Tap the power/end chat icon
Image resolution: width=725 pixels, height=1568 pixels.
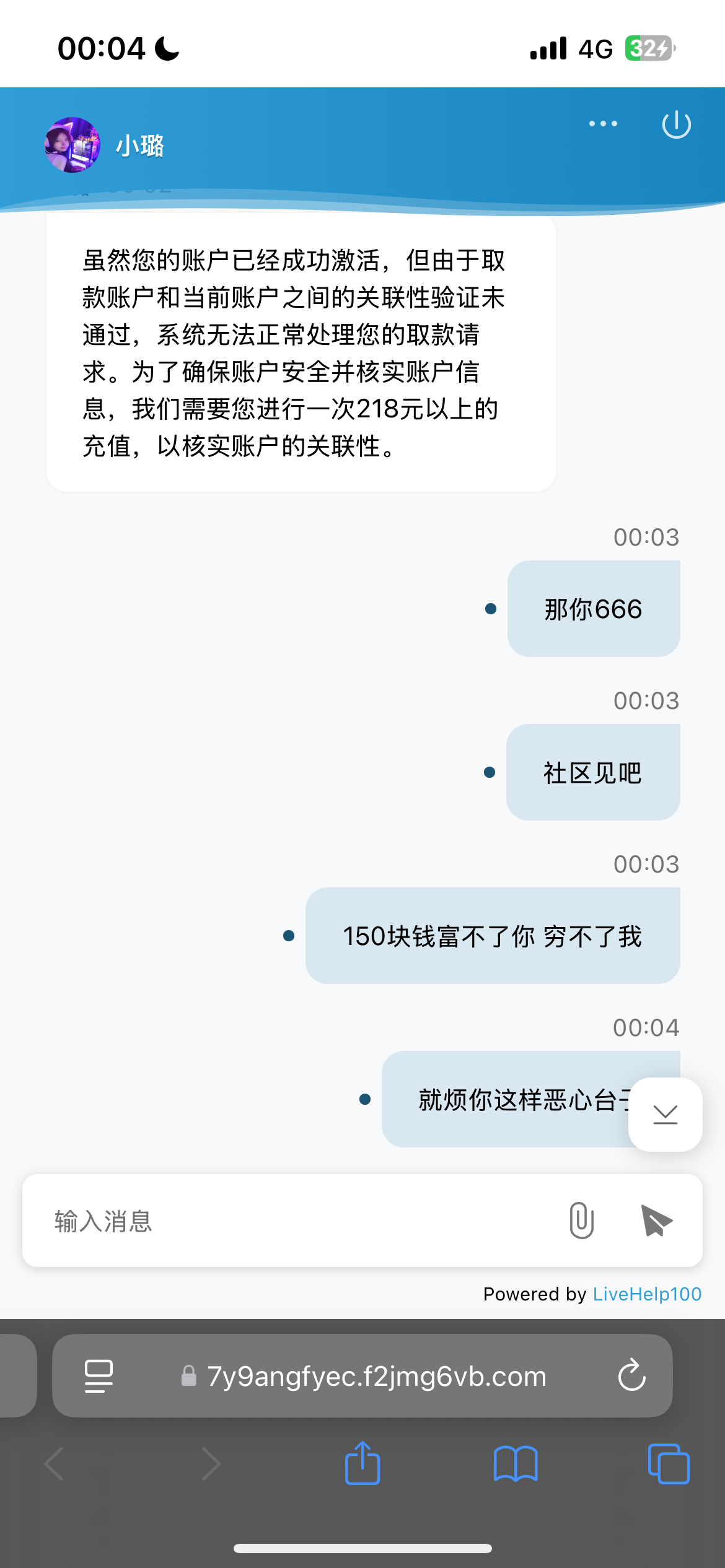click(x=675, y=124)
